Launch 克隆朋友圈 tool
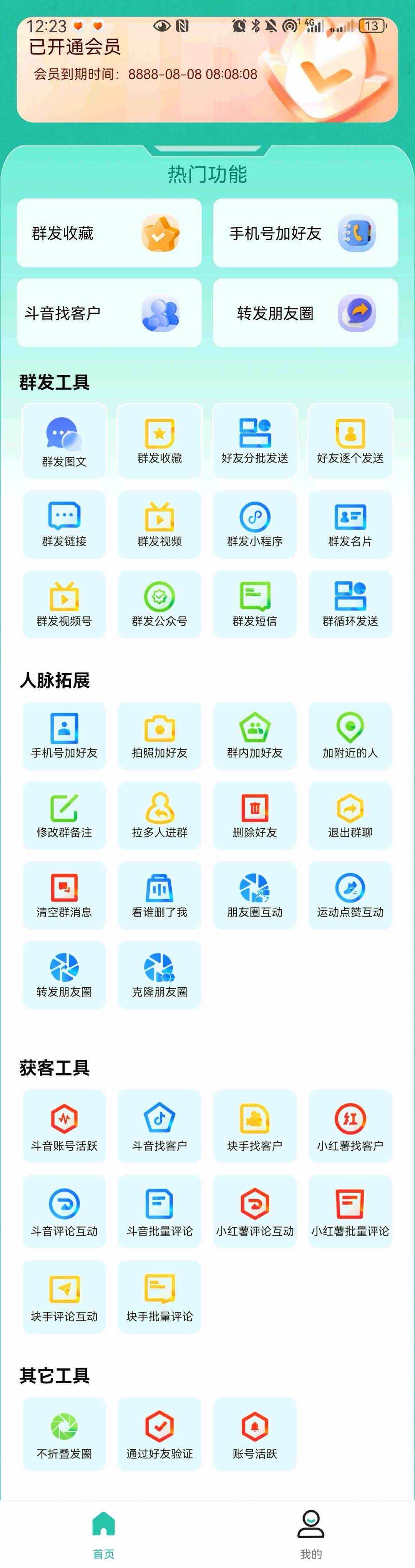The width and height of the screenshot is (415, 1568). [159, 975]
